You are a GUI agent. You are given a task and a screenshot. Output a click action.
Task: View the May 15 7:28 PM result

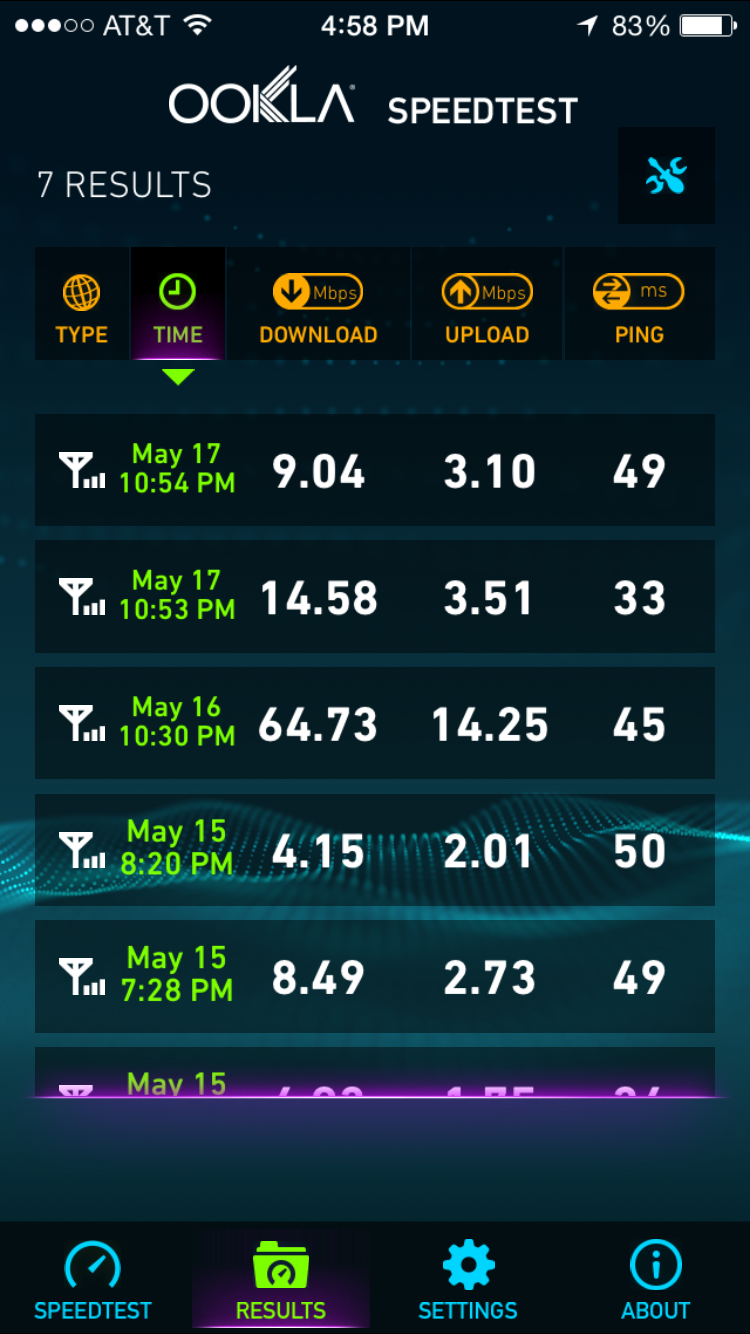coord(375,977)
